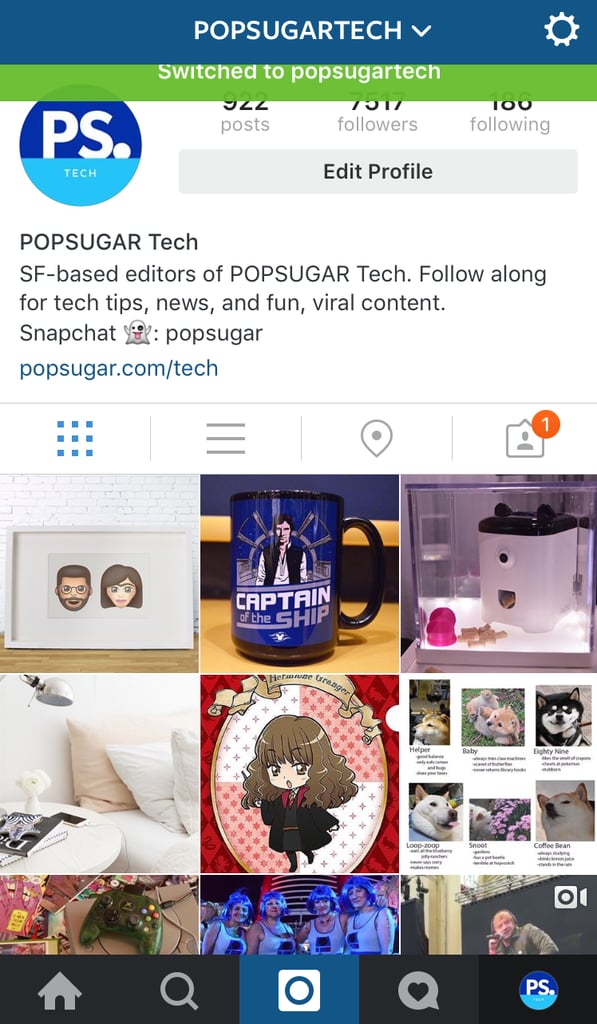Open the photo map location tab

point(377,438)
